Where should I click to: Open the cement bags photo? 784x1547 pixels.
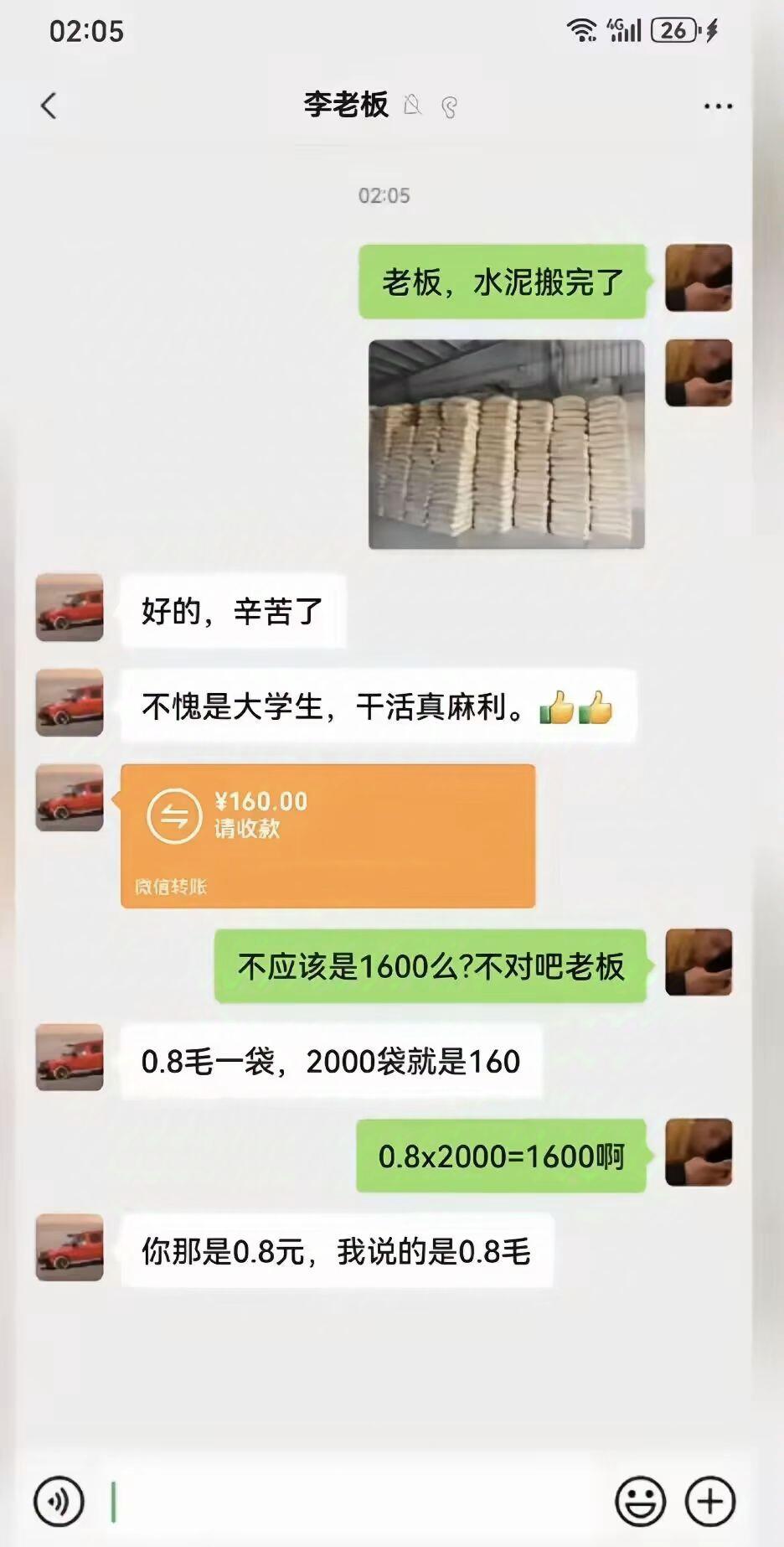[x=506, y=444]
